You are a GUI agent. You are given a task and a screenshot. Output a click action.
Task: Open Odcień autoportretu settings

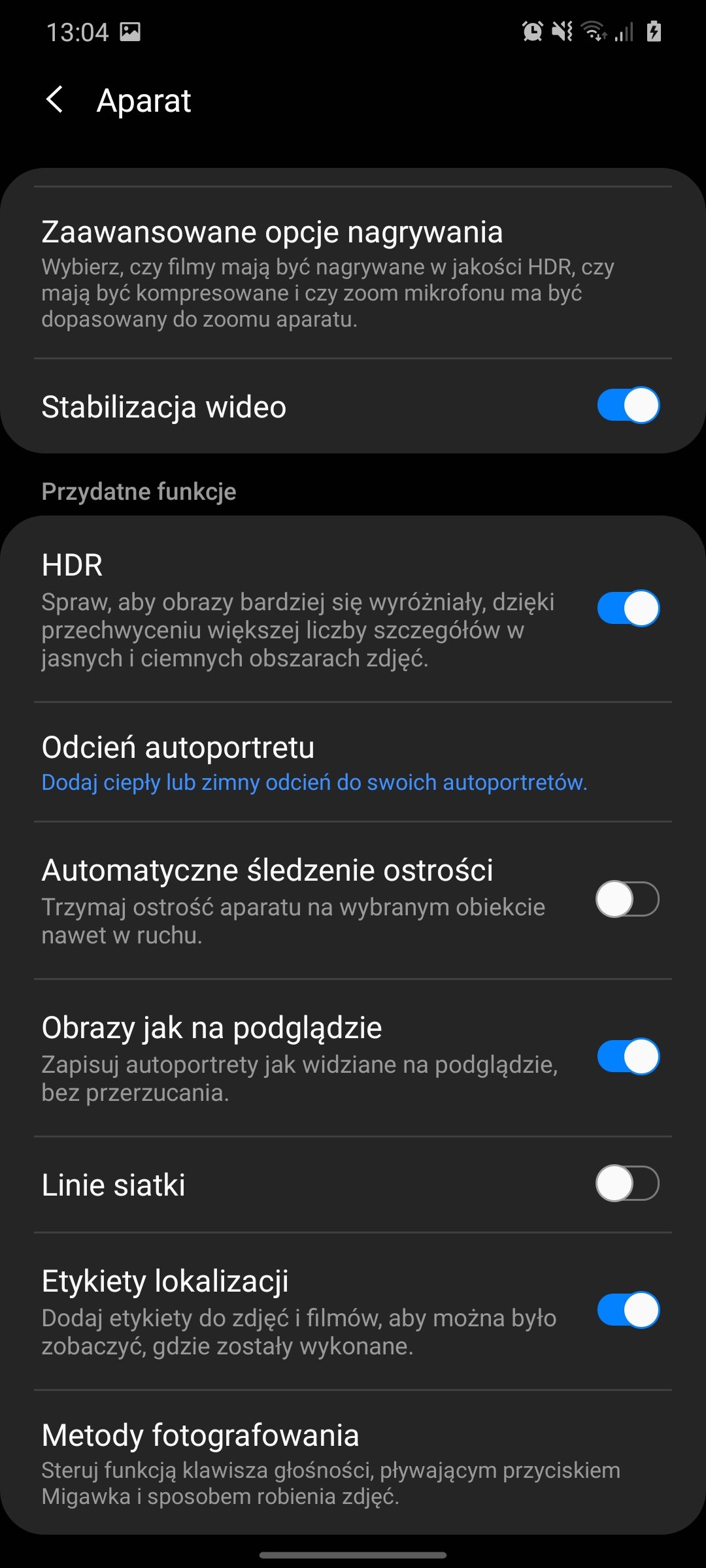[x=353, y=762]
